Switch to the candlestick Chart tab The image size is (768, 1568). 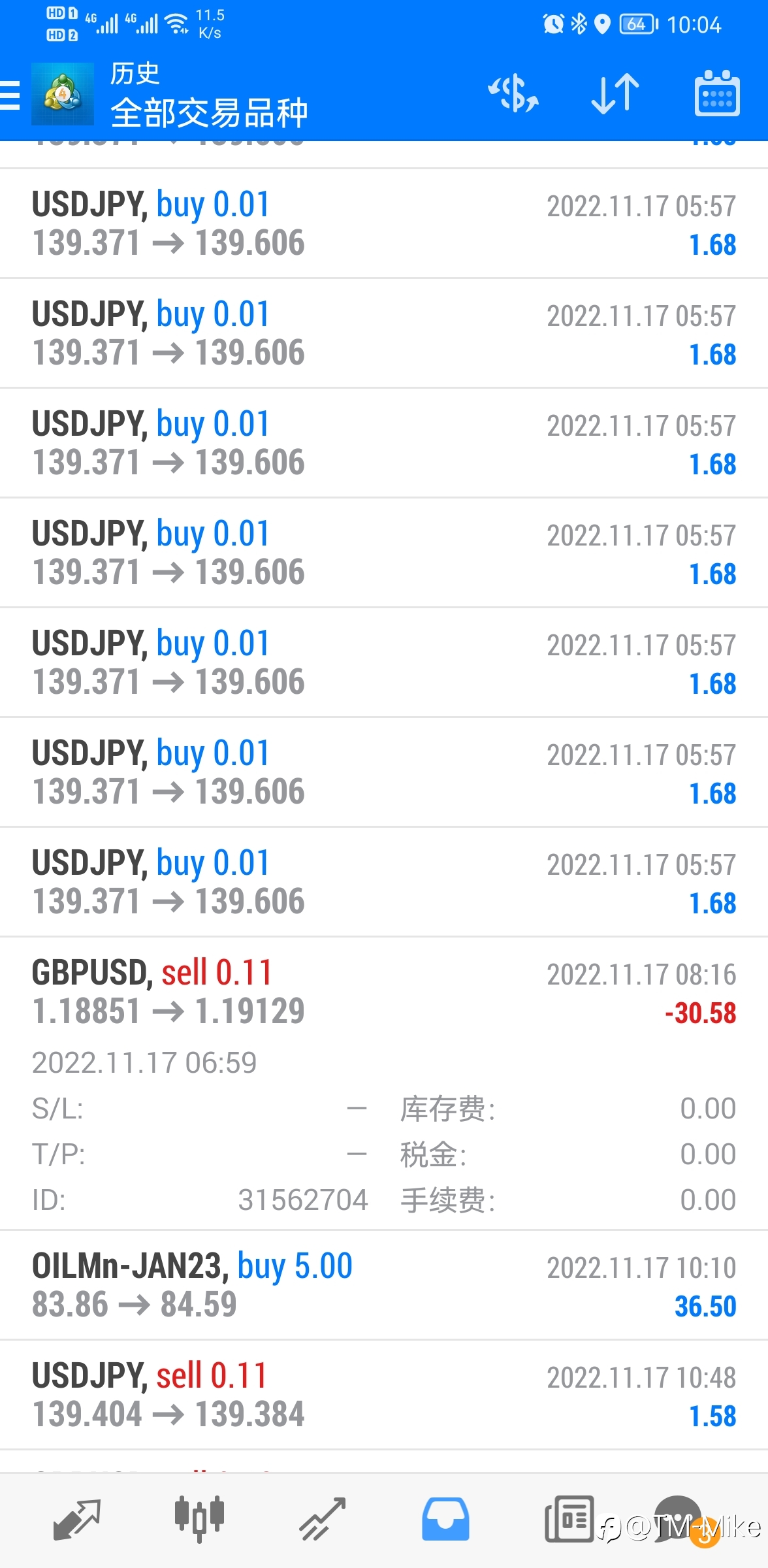199,1520
